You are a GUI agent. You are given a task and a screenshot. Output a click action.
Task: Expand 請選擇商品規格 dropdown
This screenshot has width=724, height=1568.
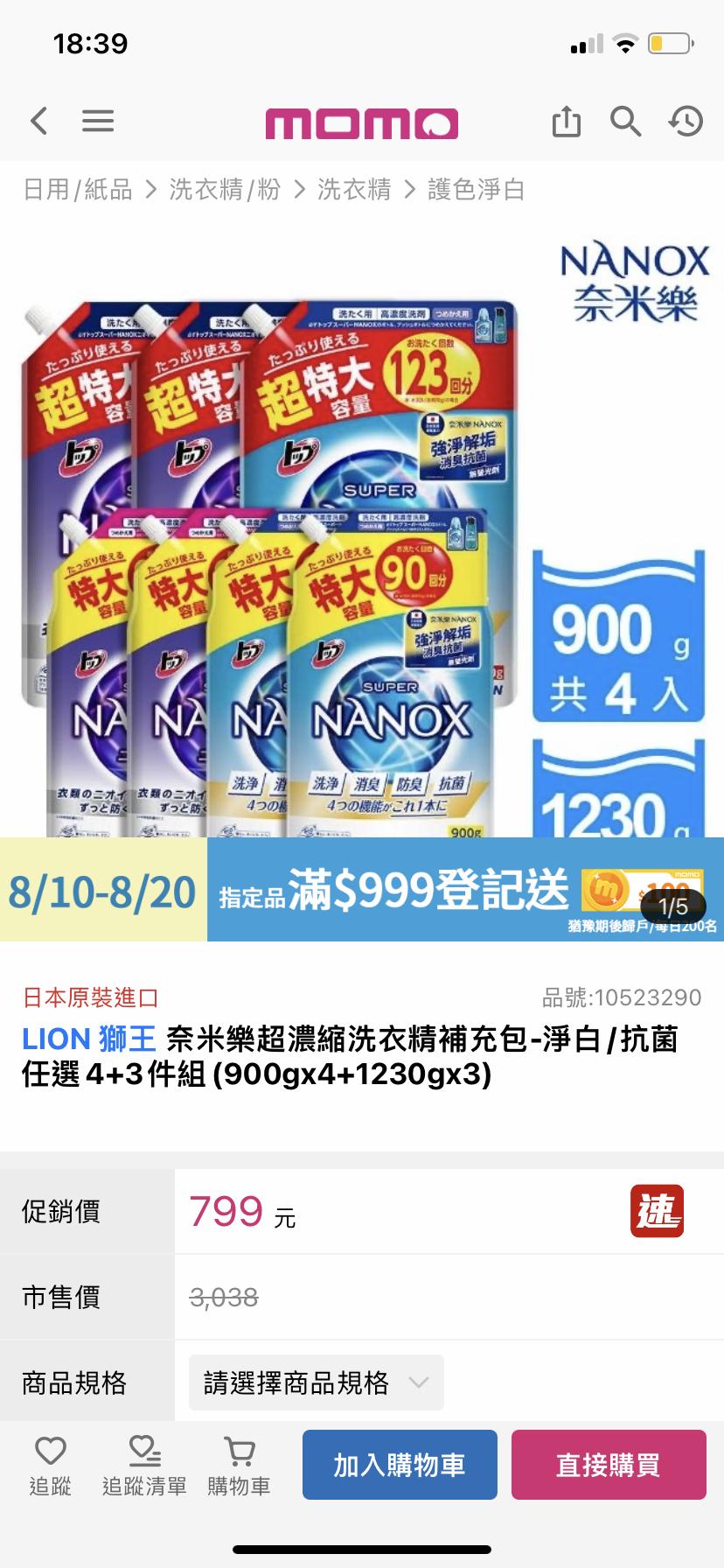[x=317, y=1382]
